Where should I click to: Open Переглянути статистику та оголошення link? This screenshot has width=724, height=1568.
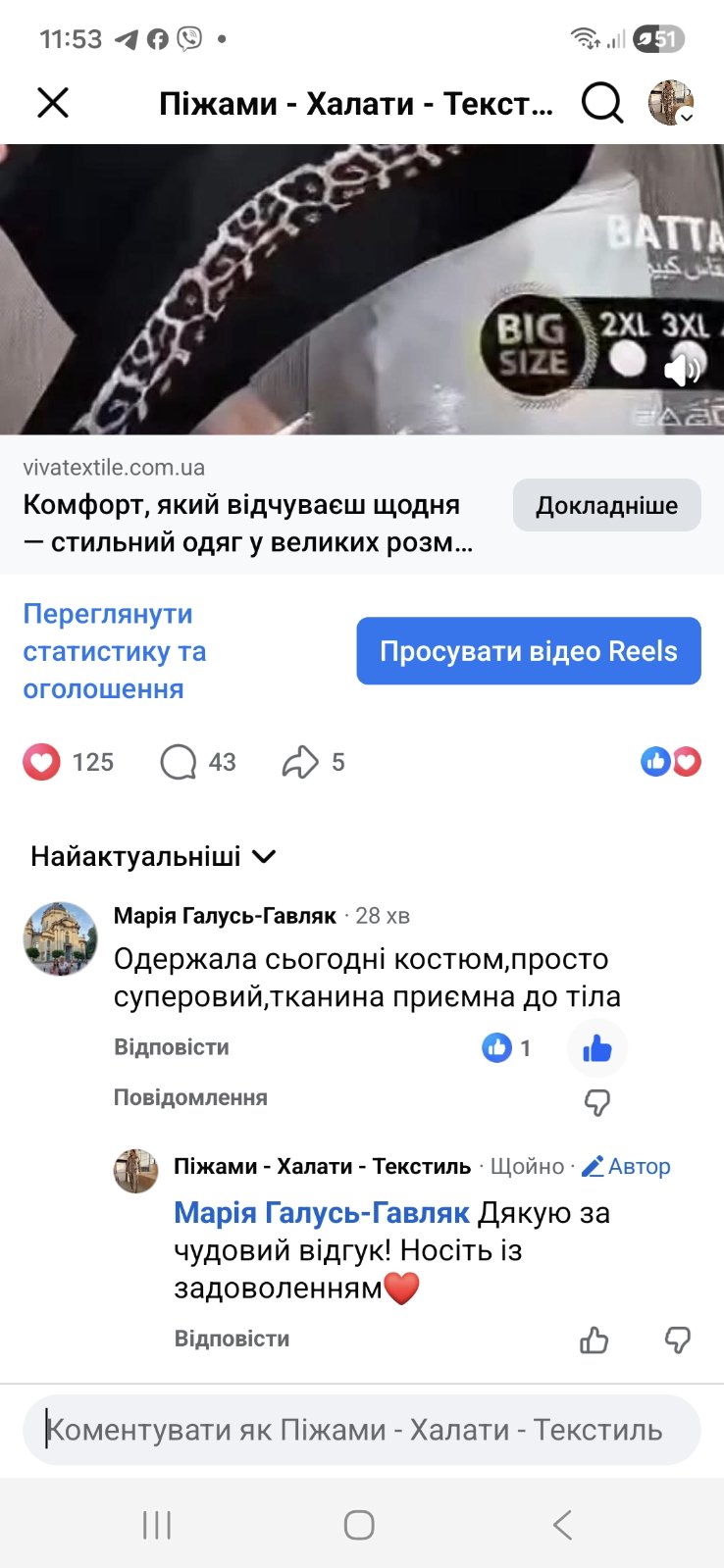pyautogui.click(x=115, y=651)
